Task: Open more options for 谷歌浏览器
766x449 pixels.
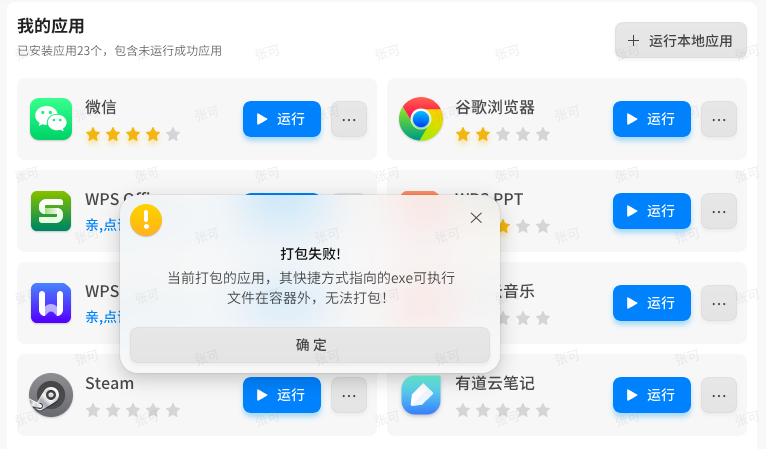Action: click(x=719, y=119)
